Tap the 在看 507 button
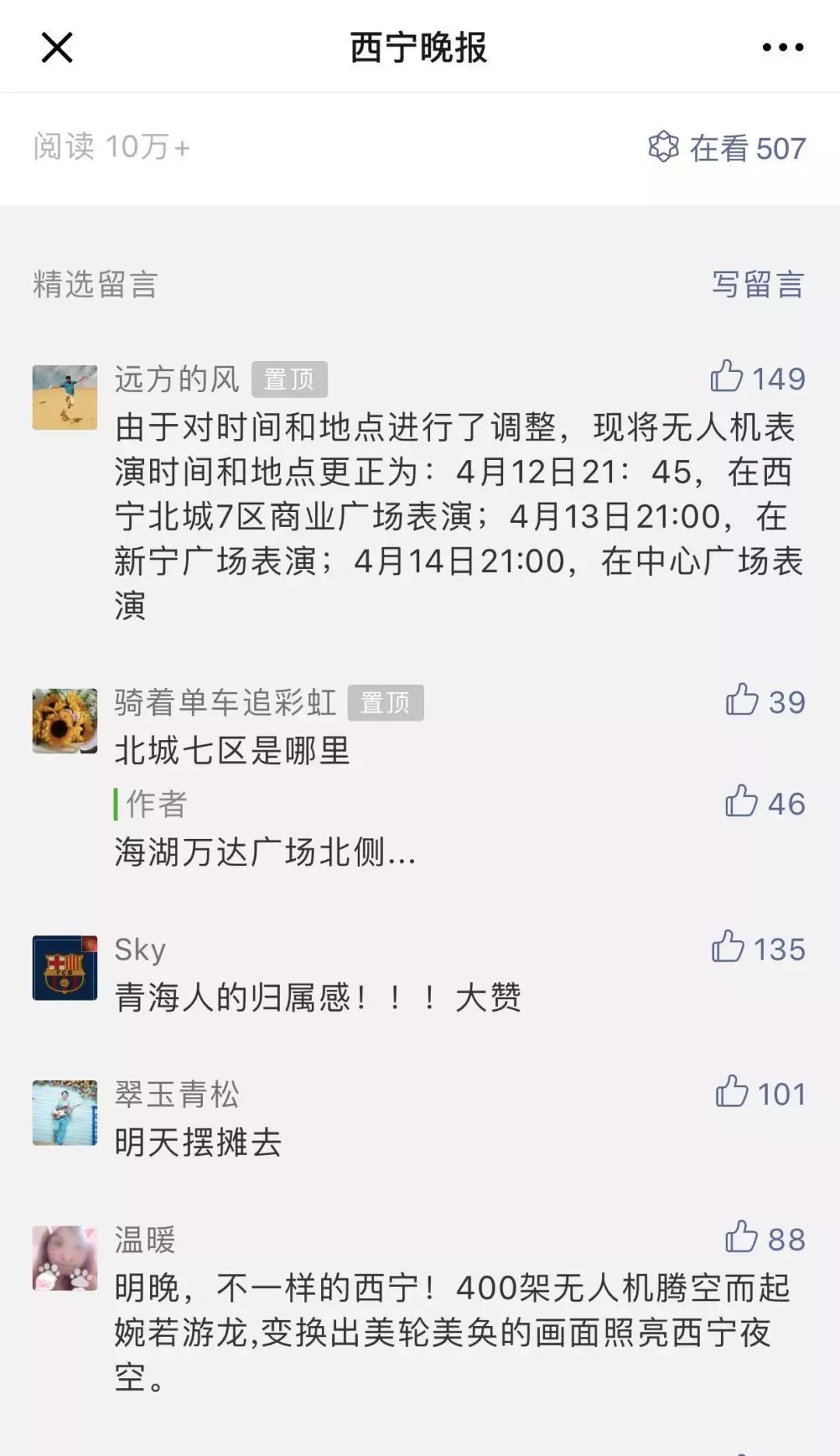This screenshot has height=1456, width=840. coord(727,148)
